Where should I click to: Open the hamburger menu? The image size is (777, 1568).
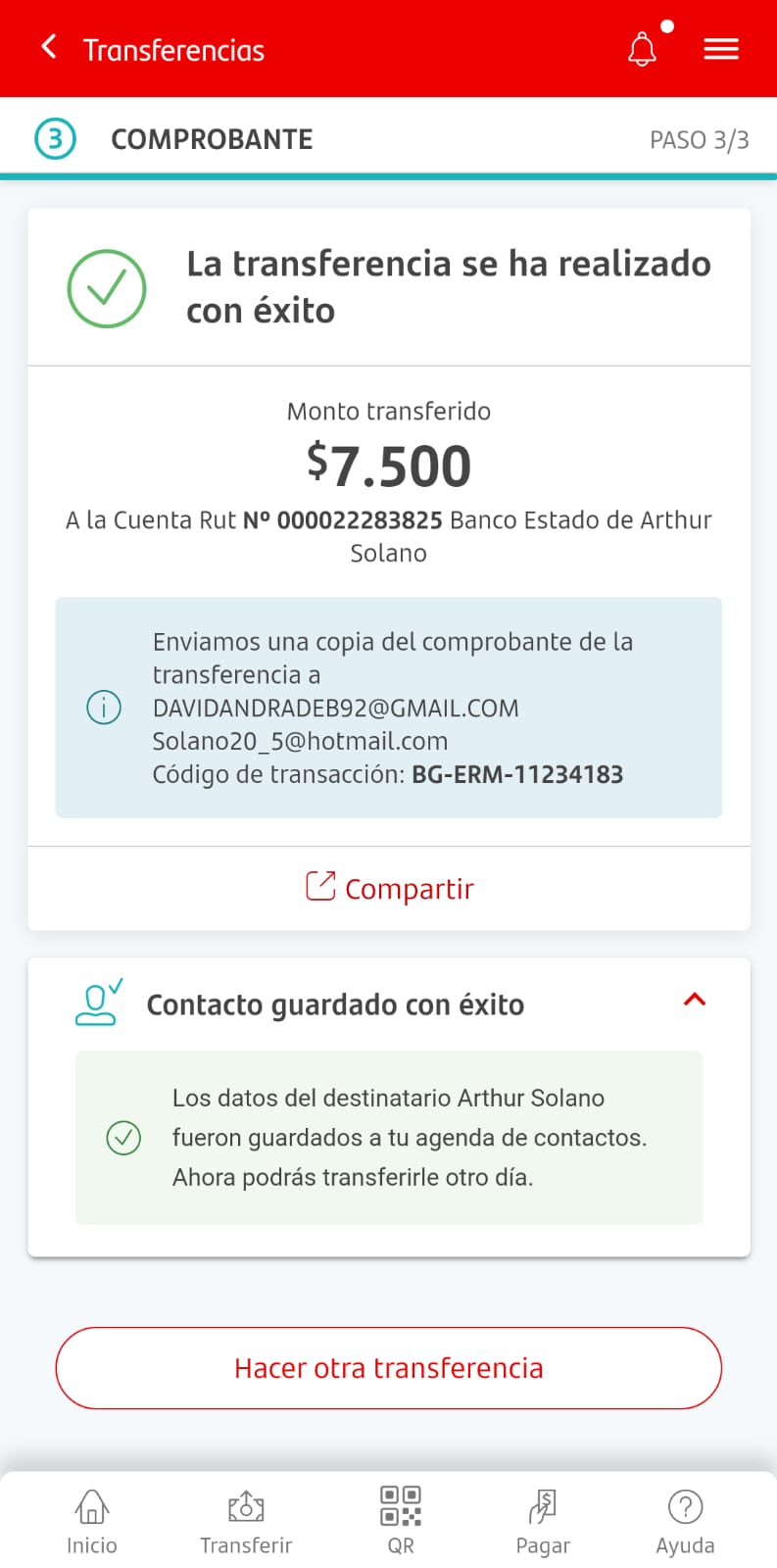[x=721, y=48]
